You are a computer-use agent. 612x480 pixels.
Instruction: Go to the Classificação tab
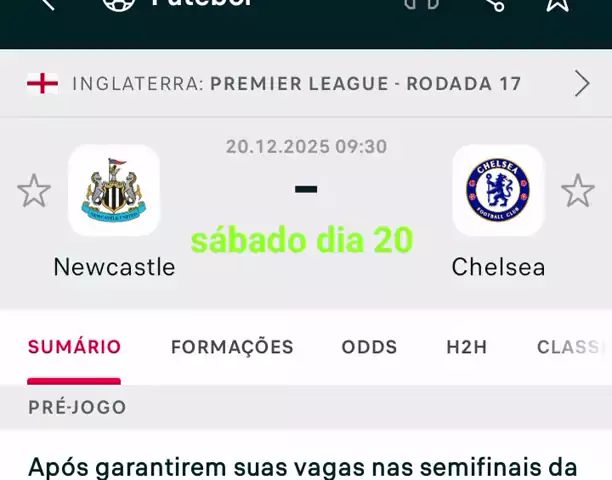coord(572,348)
